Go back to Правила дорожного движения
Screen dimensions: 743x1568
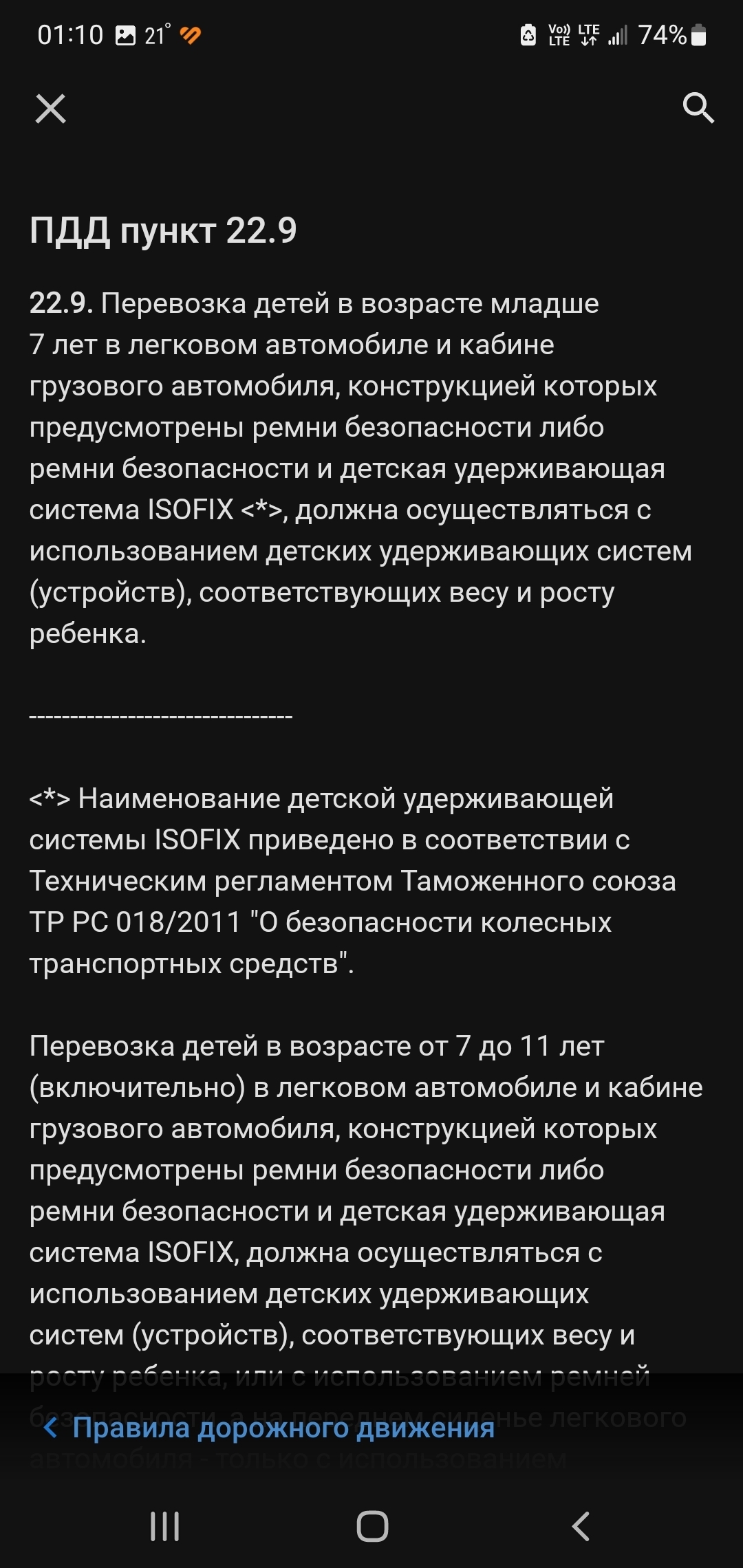[268, 1428]
